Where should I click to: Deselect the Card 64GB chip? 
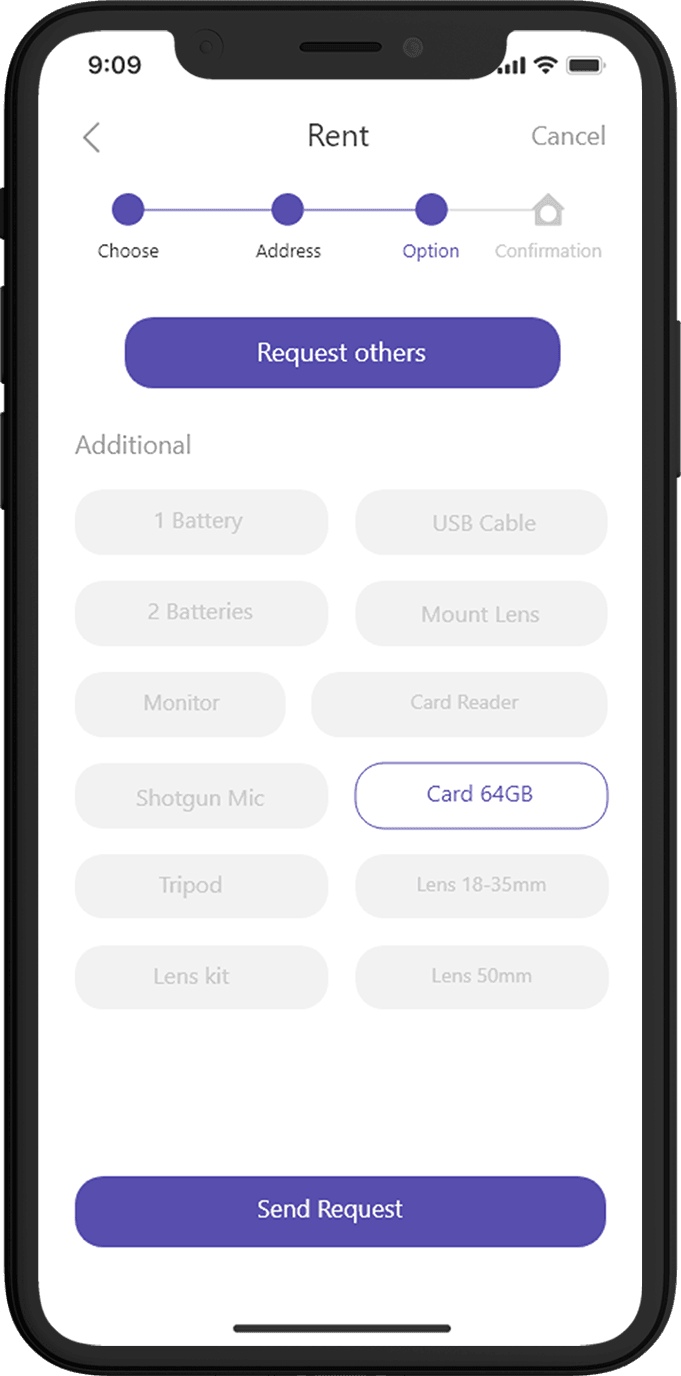pos(481,795)
